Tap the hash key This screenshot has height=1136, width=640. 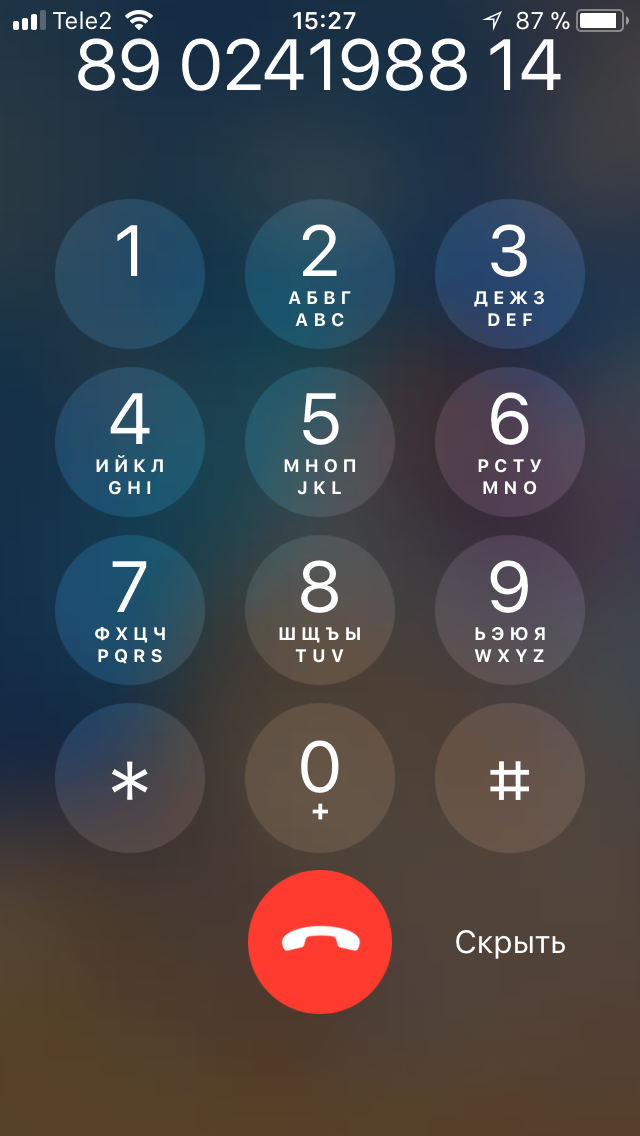[510, 778]
